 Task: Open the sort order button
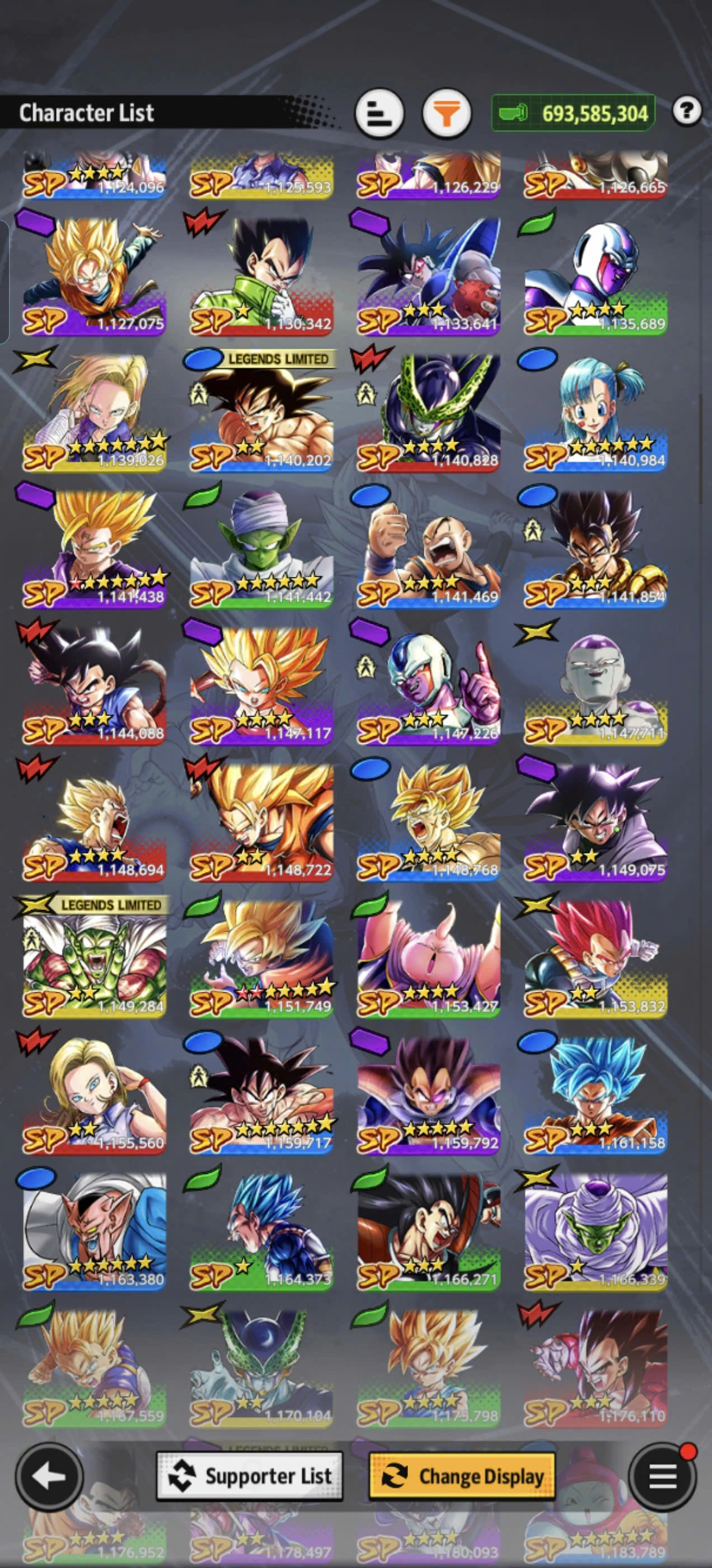(379, 113)
